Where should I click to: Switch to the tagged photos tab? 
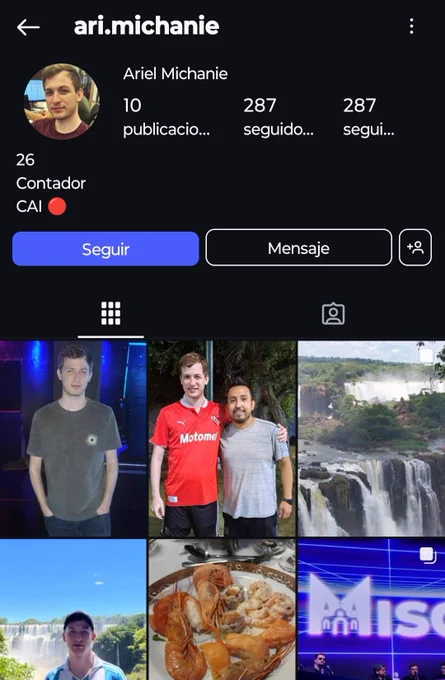tap(333, 314)
